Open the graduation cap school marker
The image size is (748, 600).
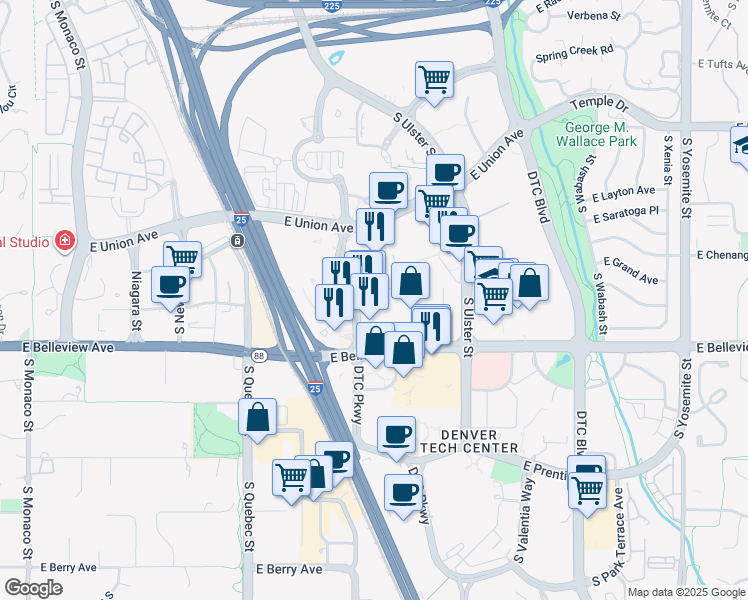click(x=743, y=145)
